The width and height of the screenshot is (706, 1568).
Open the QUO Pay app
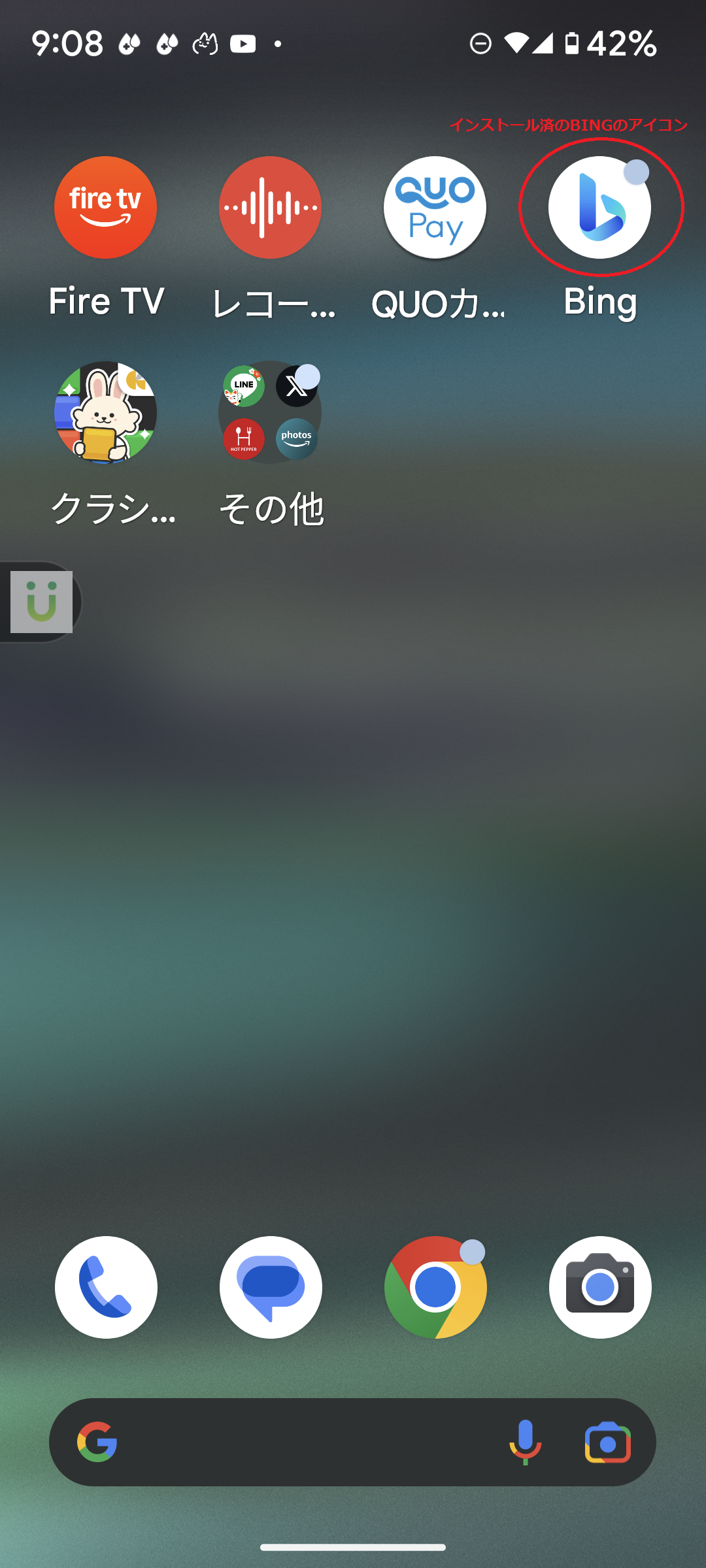coord(435,207)
